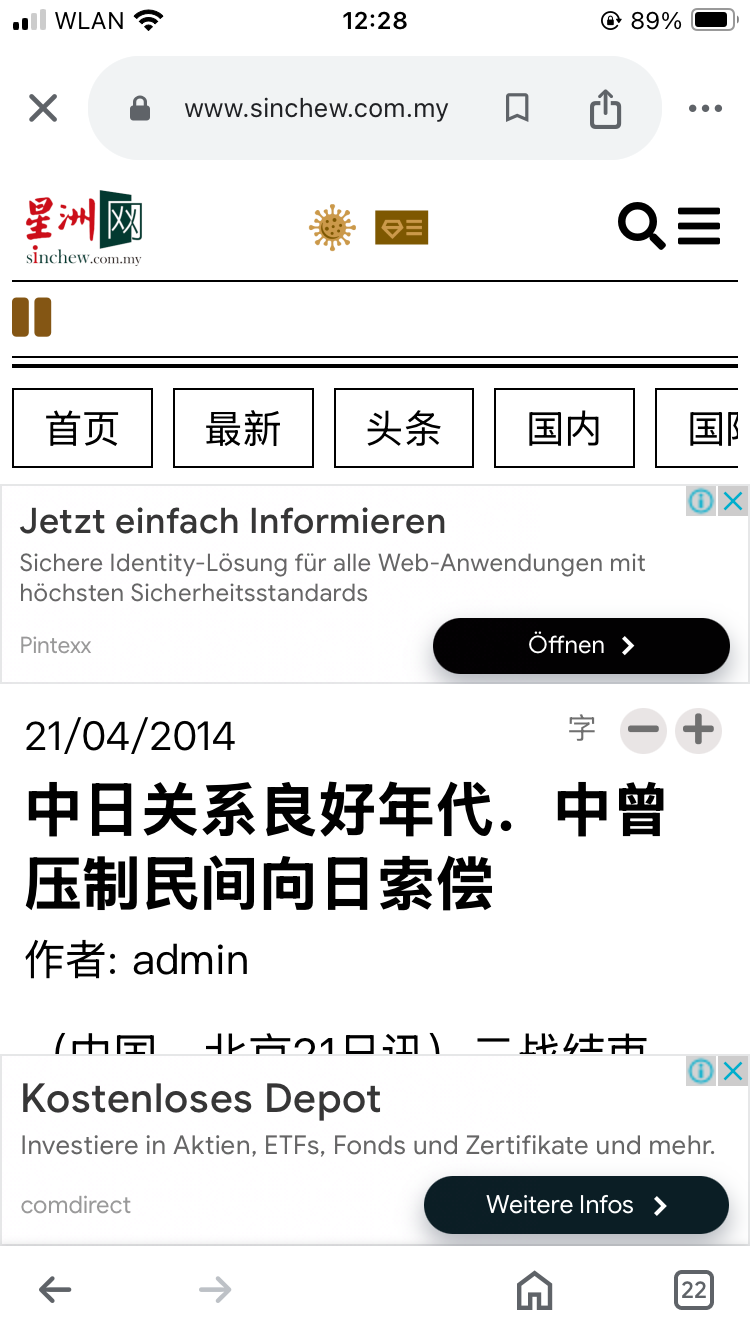Dismiss the Kostenloses Depot ad

click(734, 1071)
